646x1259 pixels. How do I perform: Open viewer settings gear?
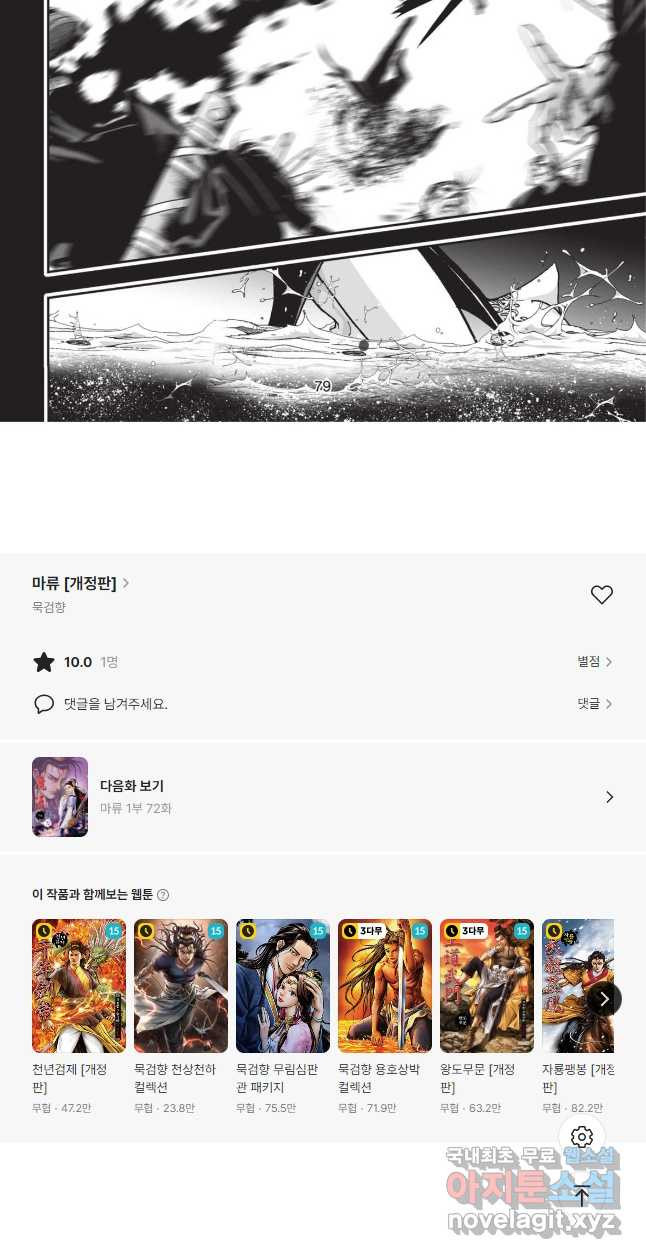click(582, 1137)
